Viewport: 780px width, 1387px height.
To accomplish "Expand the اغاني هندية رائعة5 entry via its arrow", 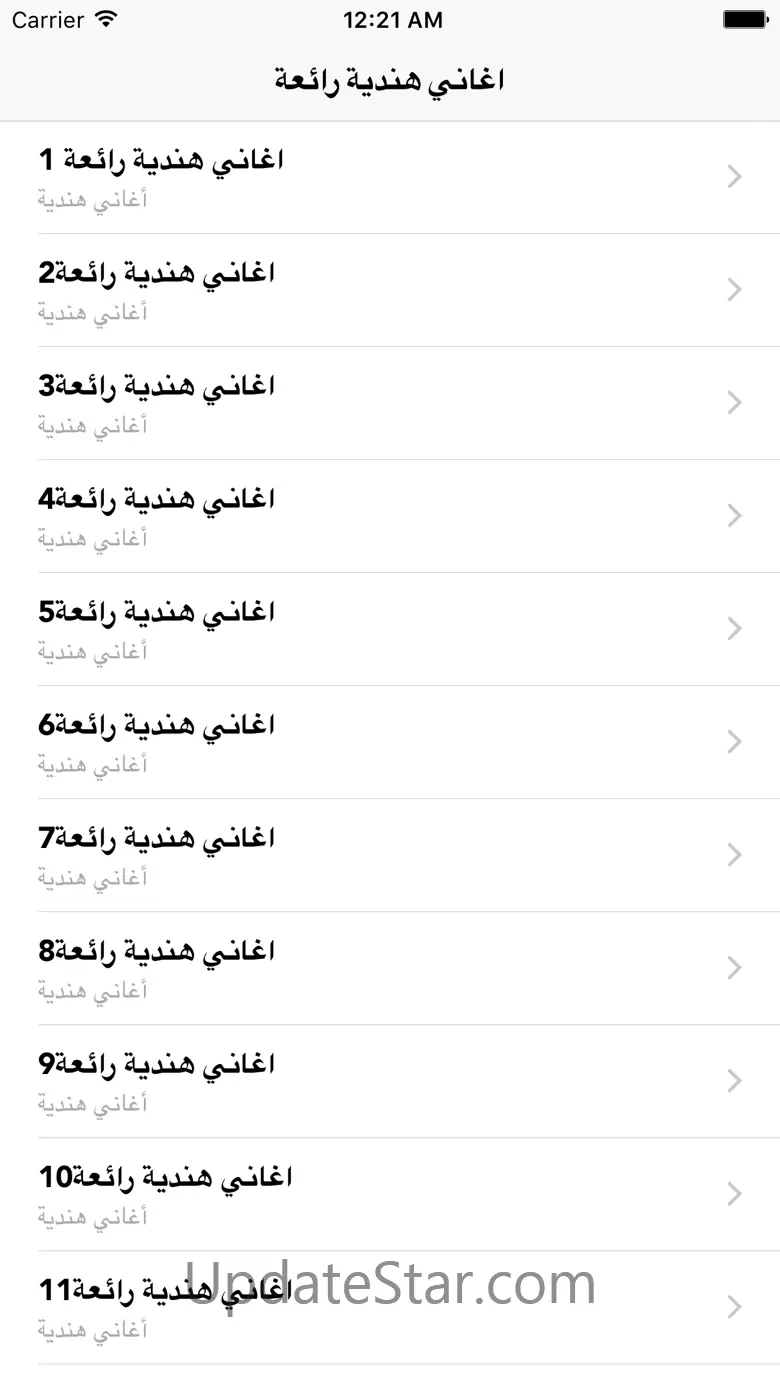I will click(x=733, y=628).
